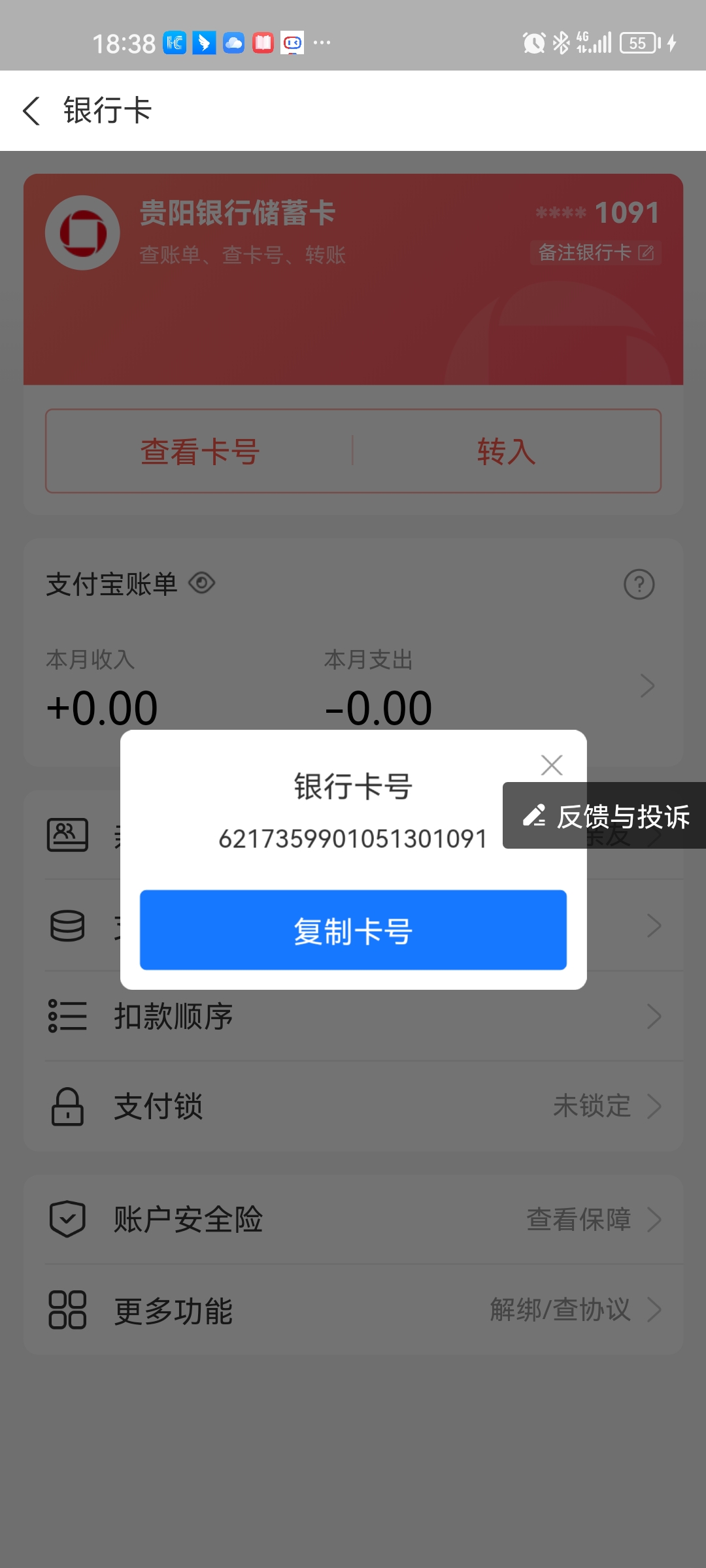This screenshot has height=1568, width=706.
Task: Tap 查看卡号 to view card number
Action: [200, 451]
